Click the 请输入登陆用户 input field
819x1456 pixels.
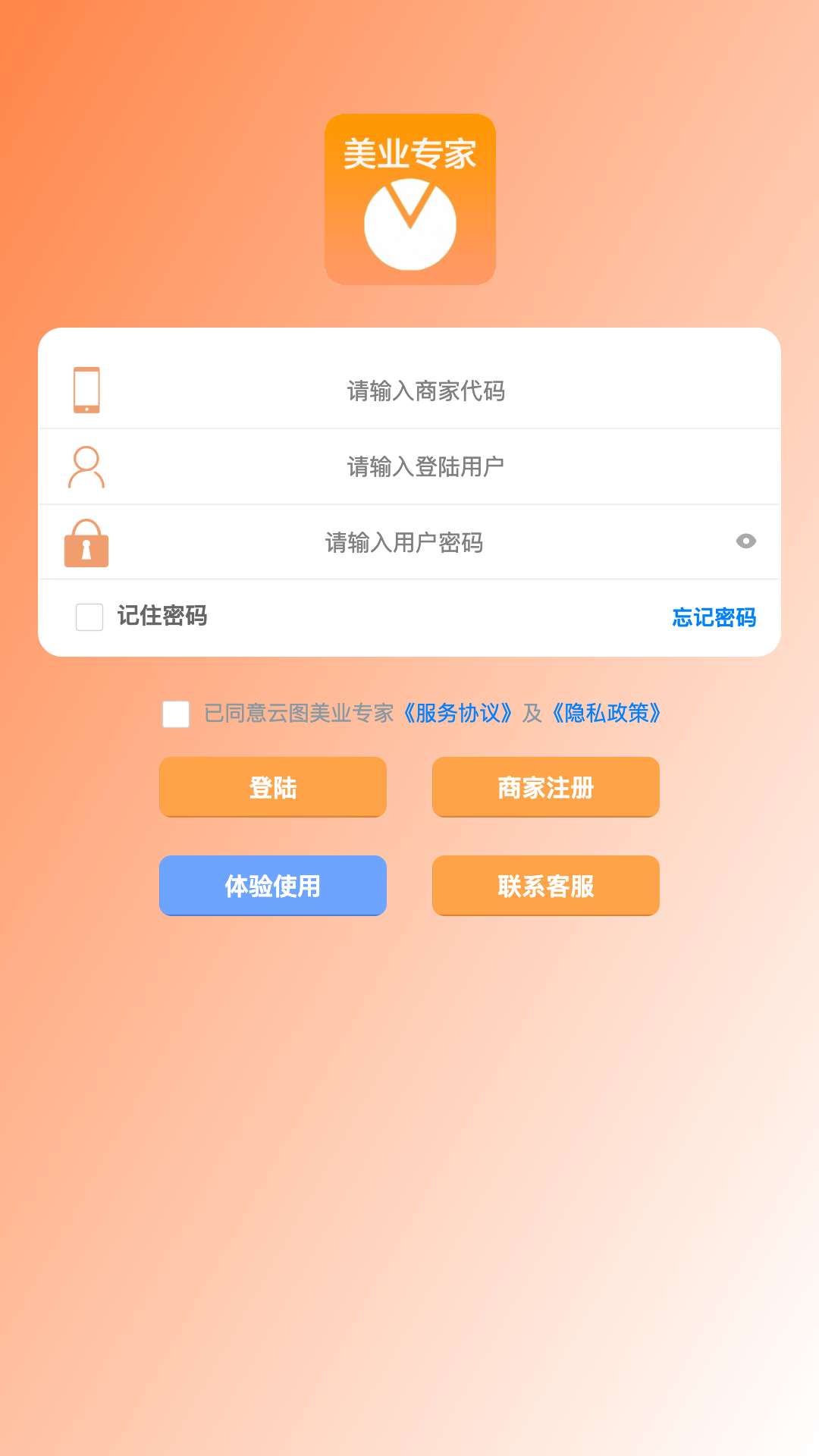425,467
